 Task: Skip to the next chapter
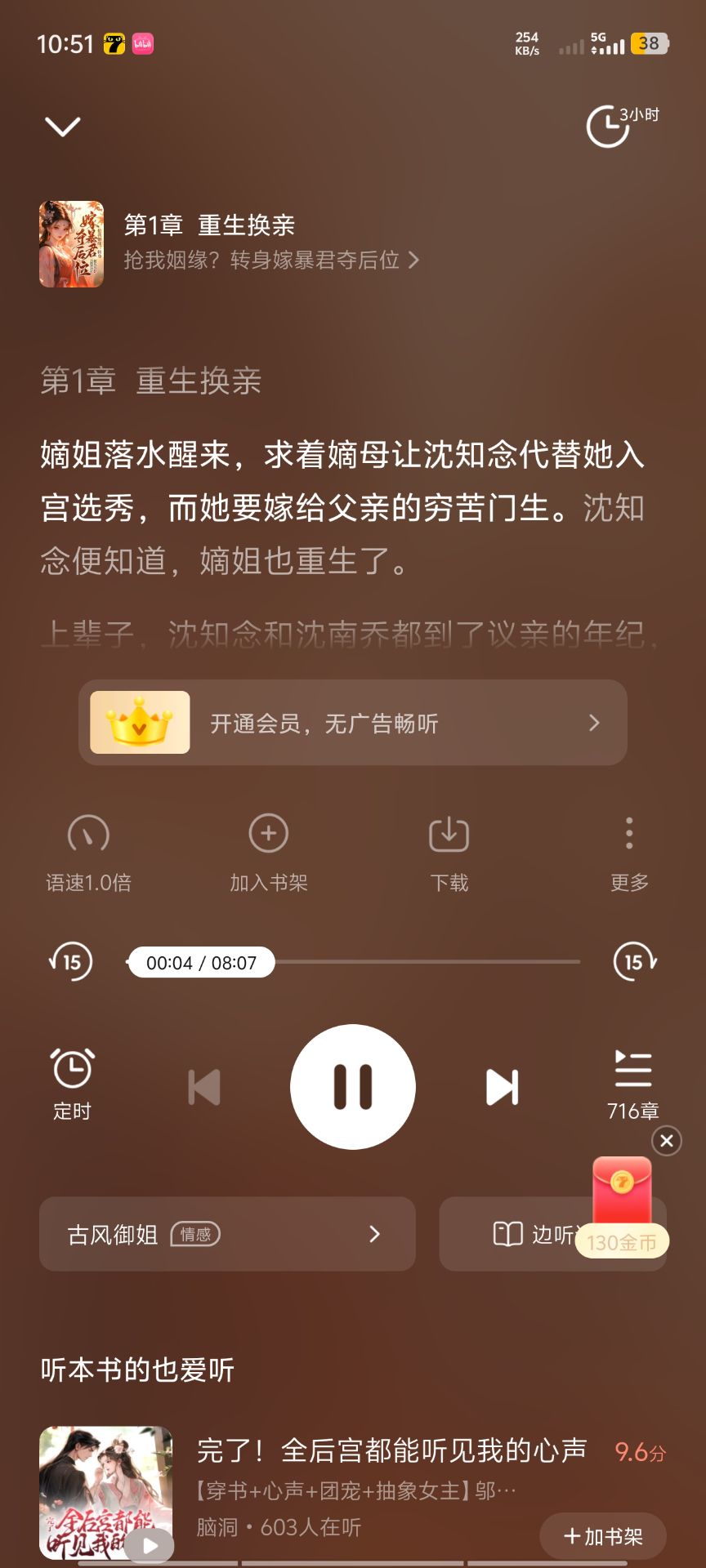[502, 1087]
